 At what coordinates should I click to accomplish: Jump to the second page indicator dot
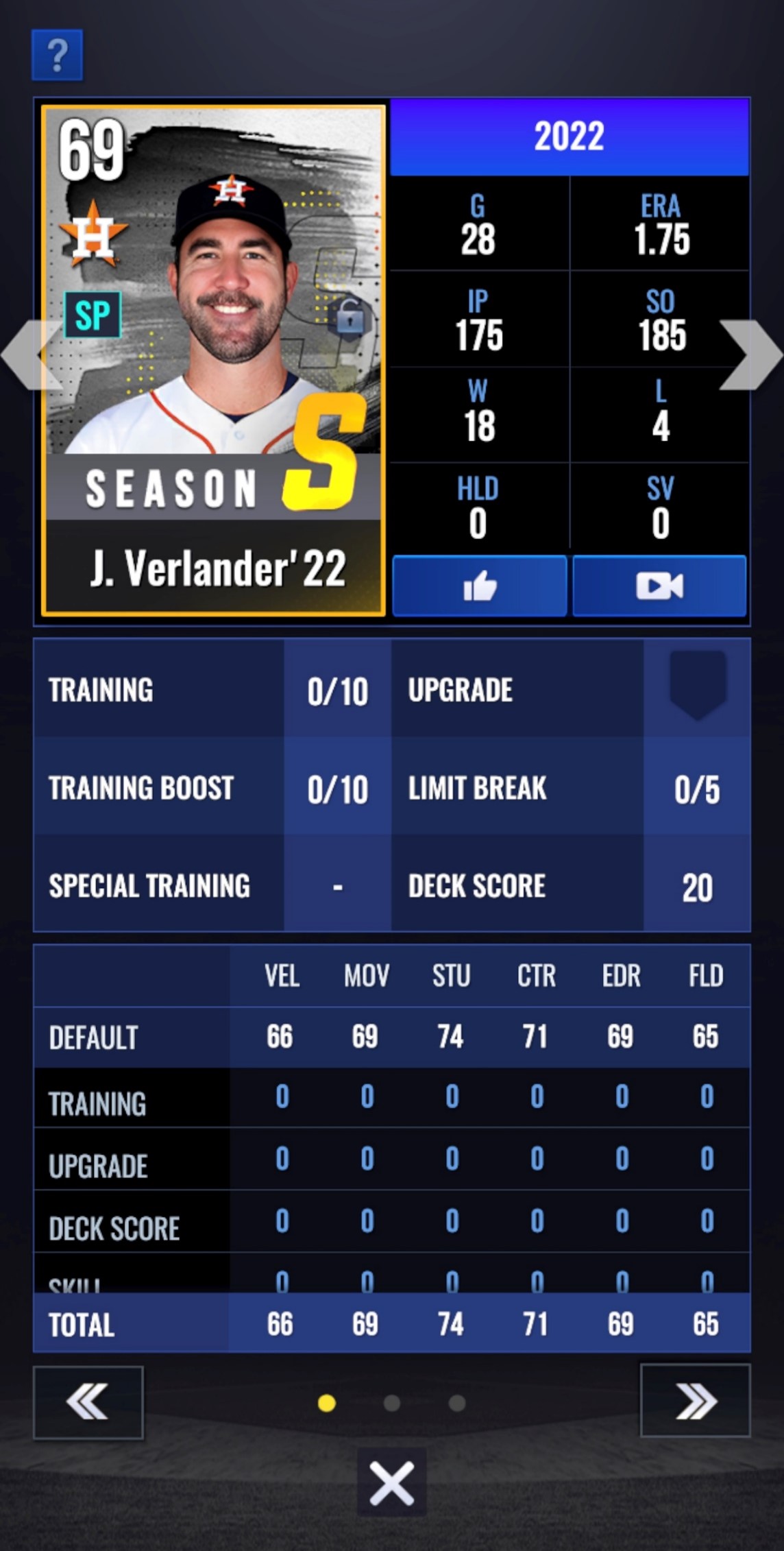[x=392, y=1404]
